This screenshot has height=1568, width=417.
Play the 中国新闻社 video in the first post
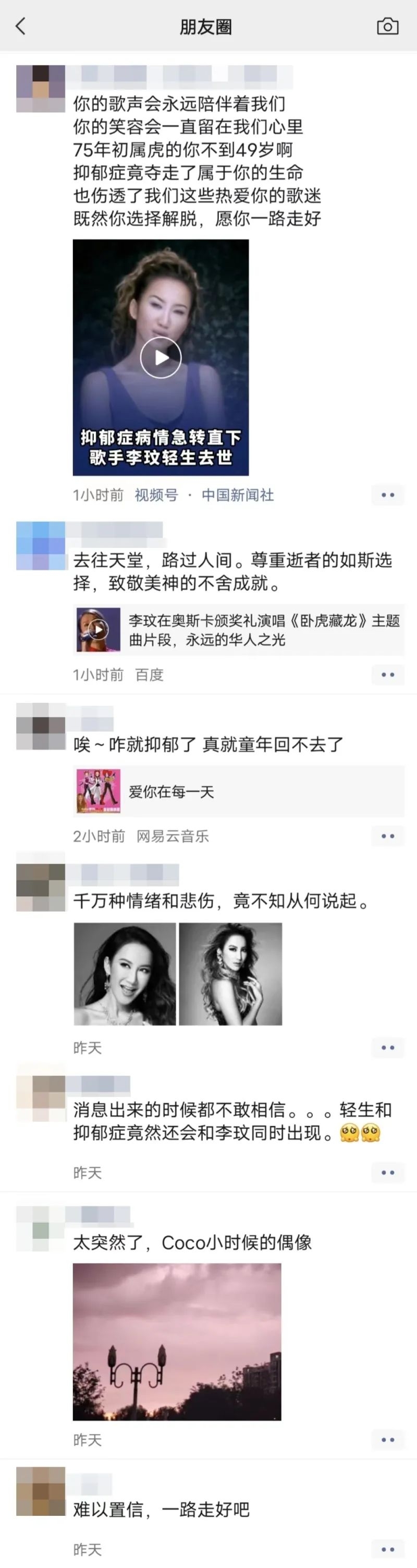click(161, 357)
